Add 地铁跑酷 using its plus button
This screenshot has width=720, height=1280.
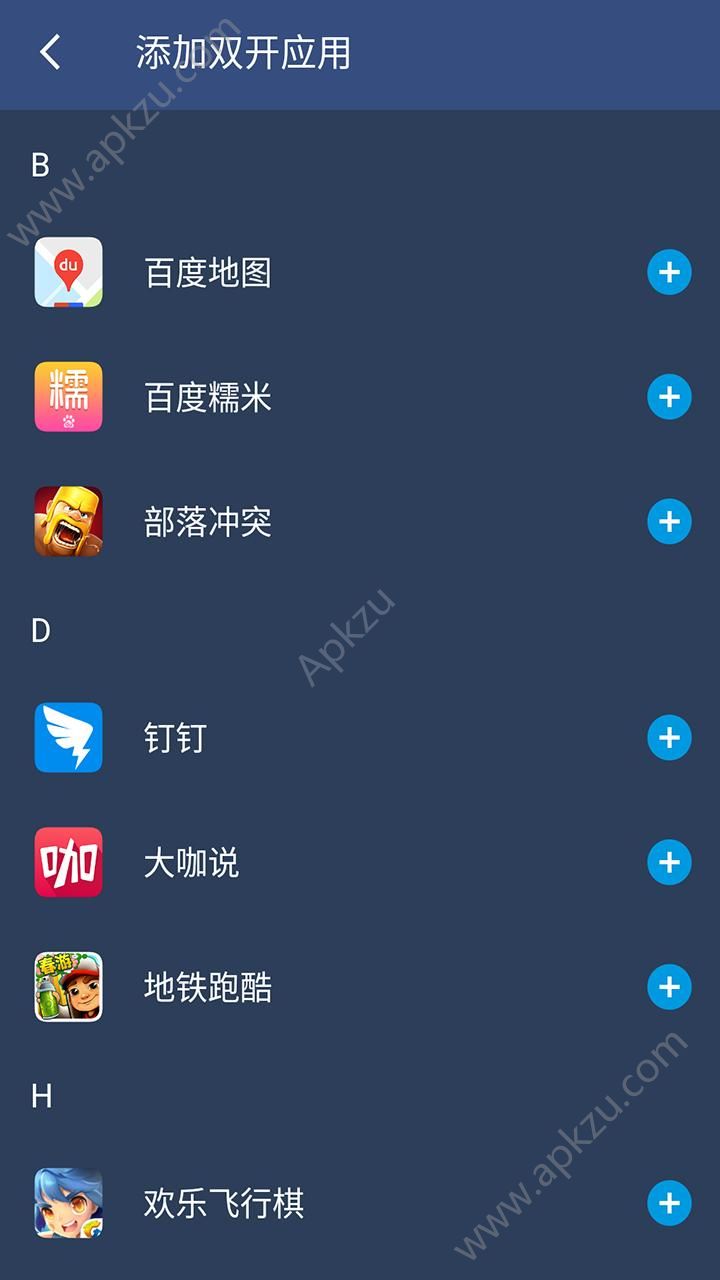pos(668,986)
